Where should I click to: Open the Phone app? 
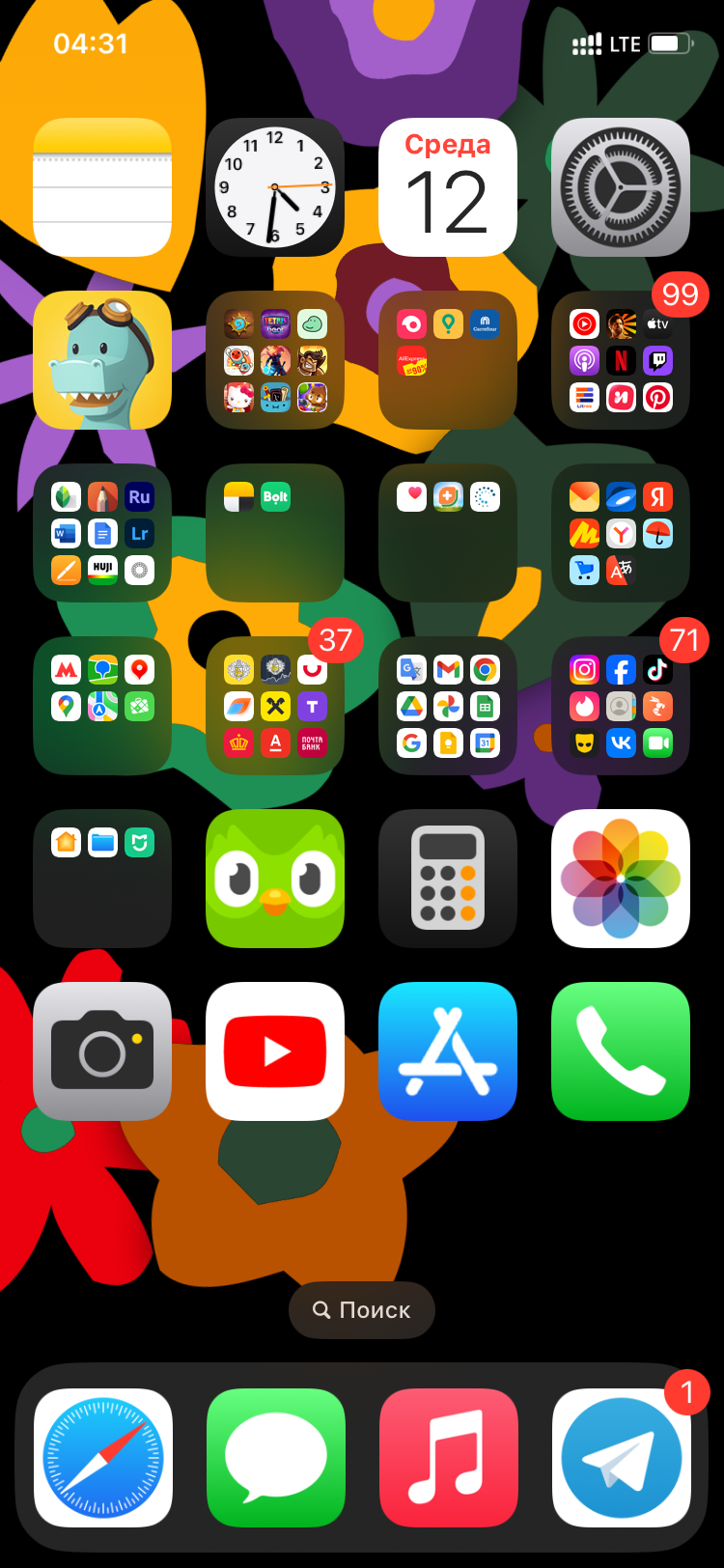[621, 1051]
